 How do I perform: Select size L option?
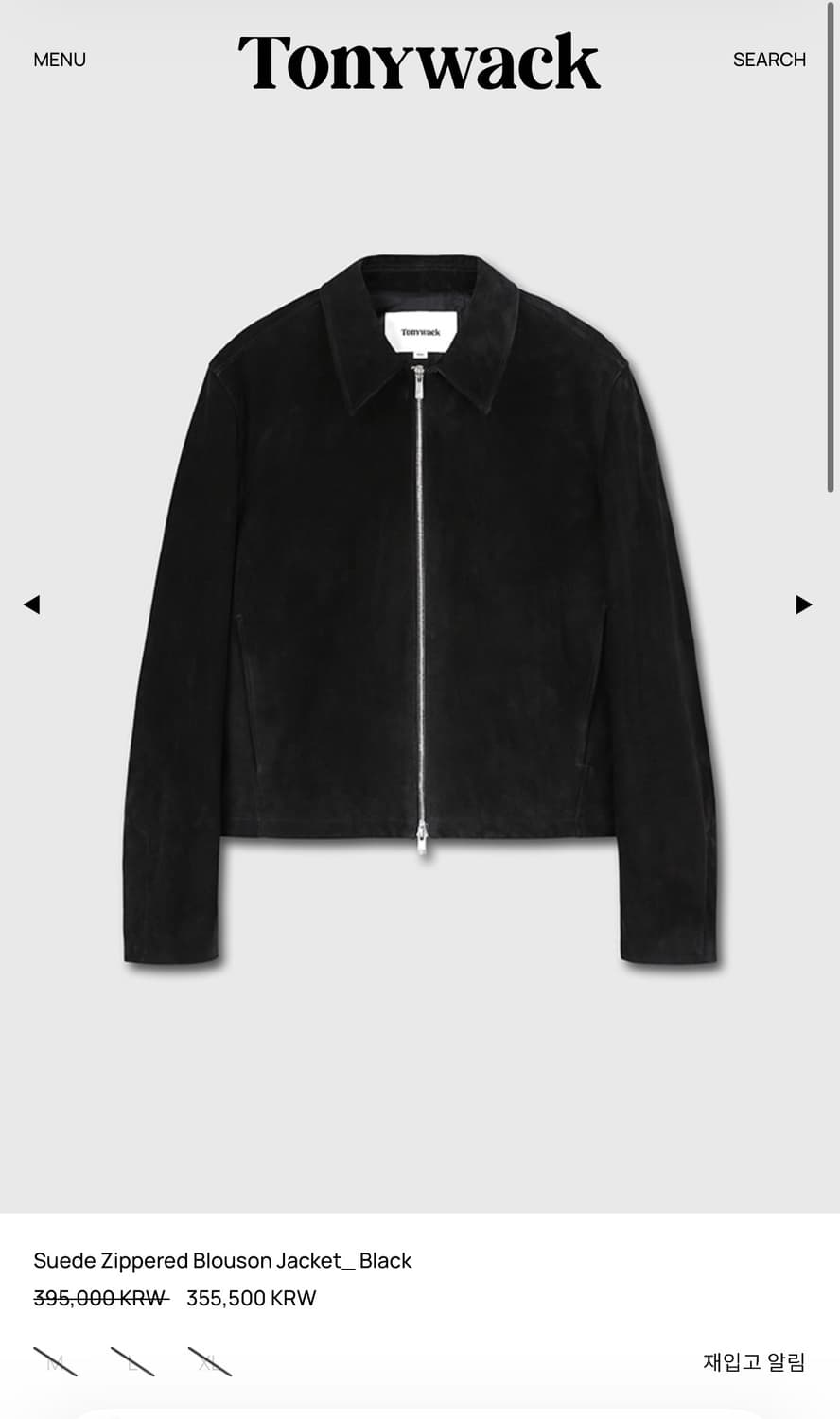click(132, 1363)
